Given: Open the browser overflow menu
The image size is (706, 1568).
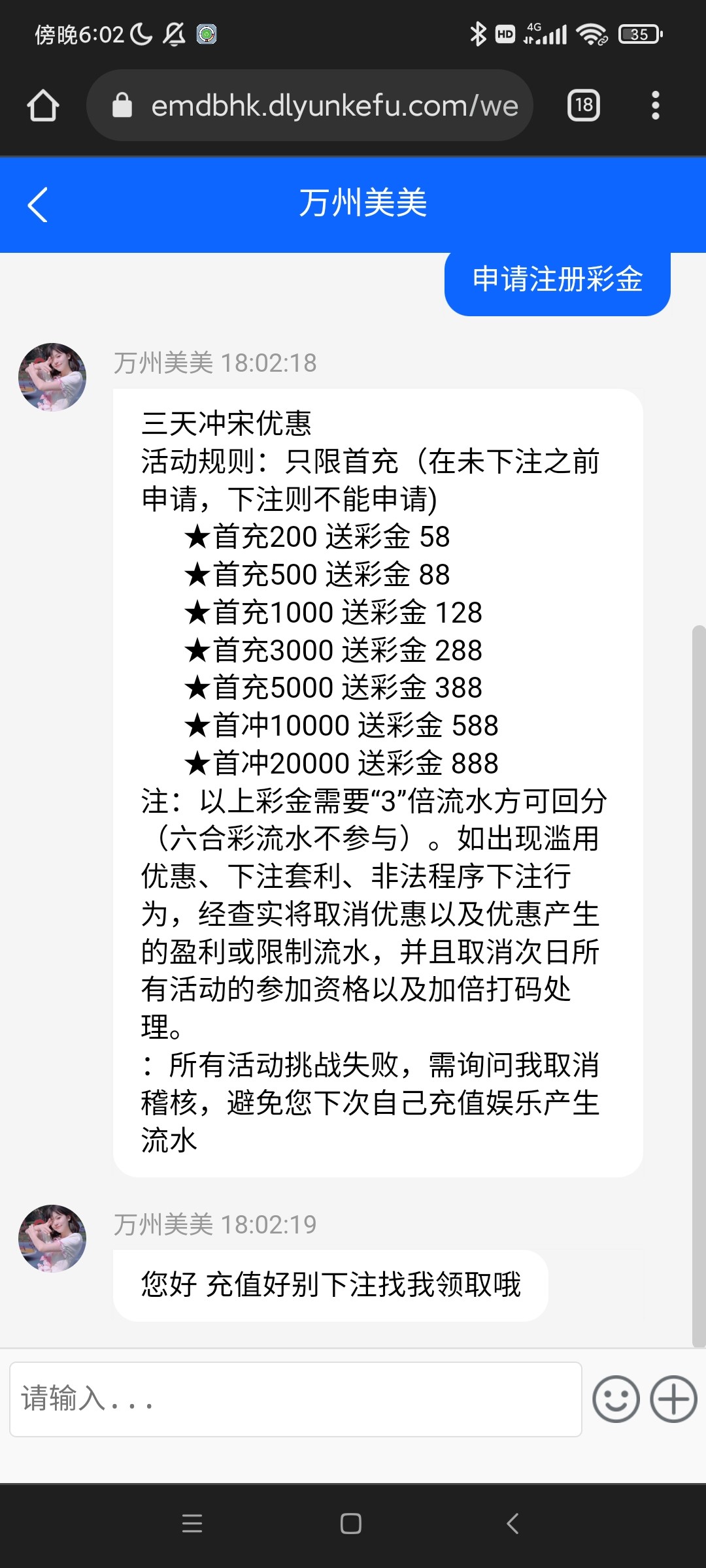Looking at the screenshot, I should (x=655, y=106).
